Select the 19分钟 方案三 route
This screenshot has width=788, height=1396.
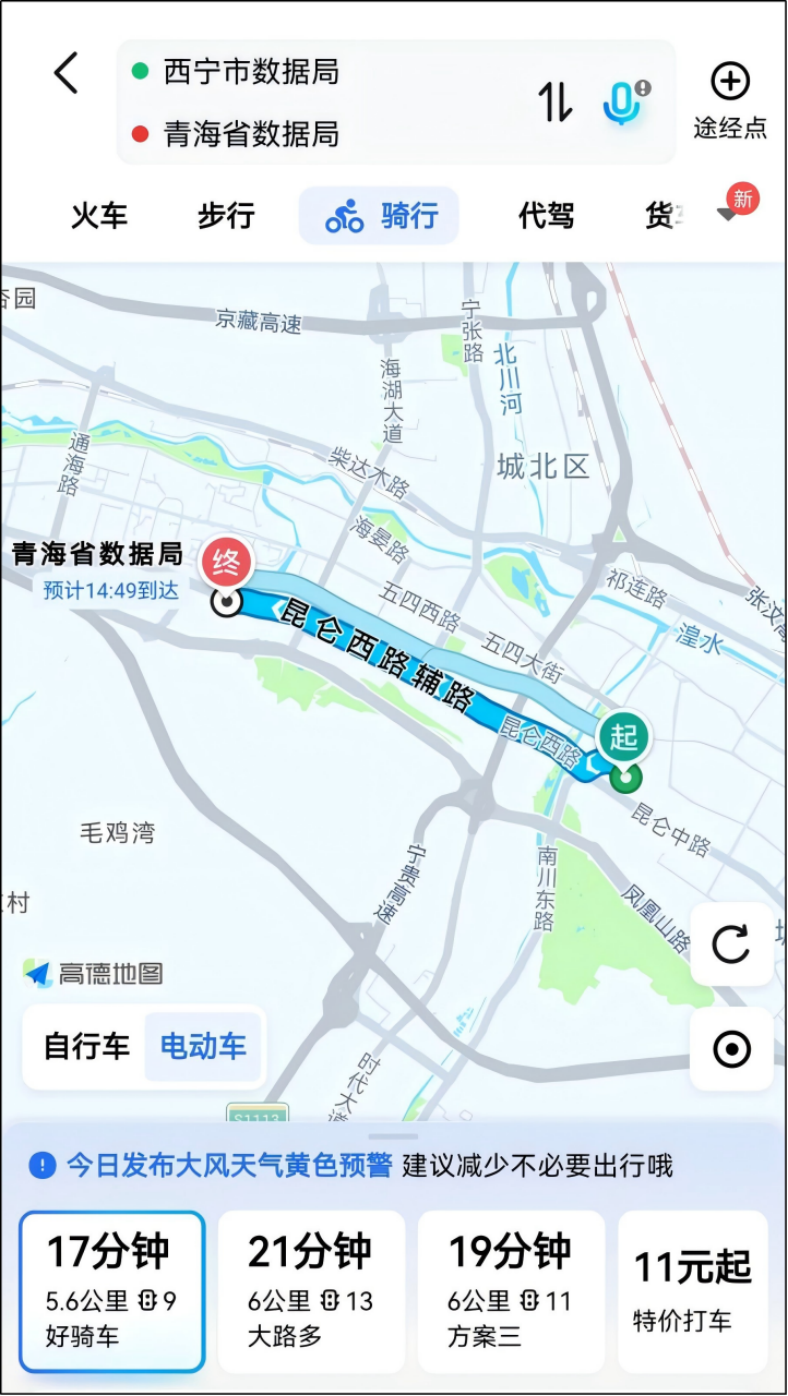(511, 1291)
